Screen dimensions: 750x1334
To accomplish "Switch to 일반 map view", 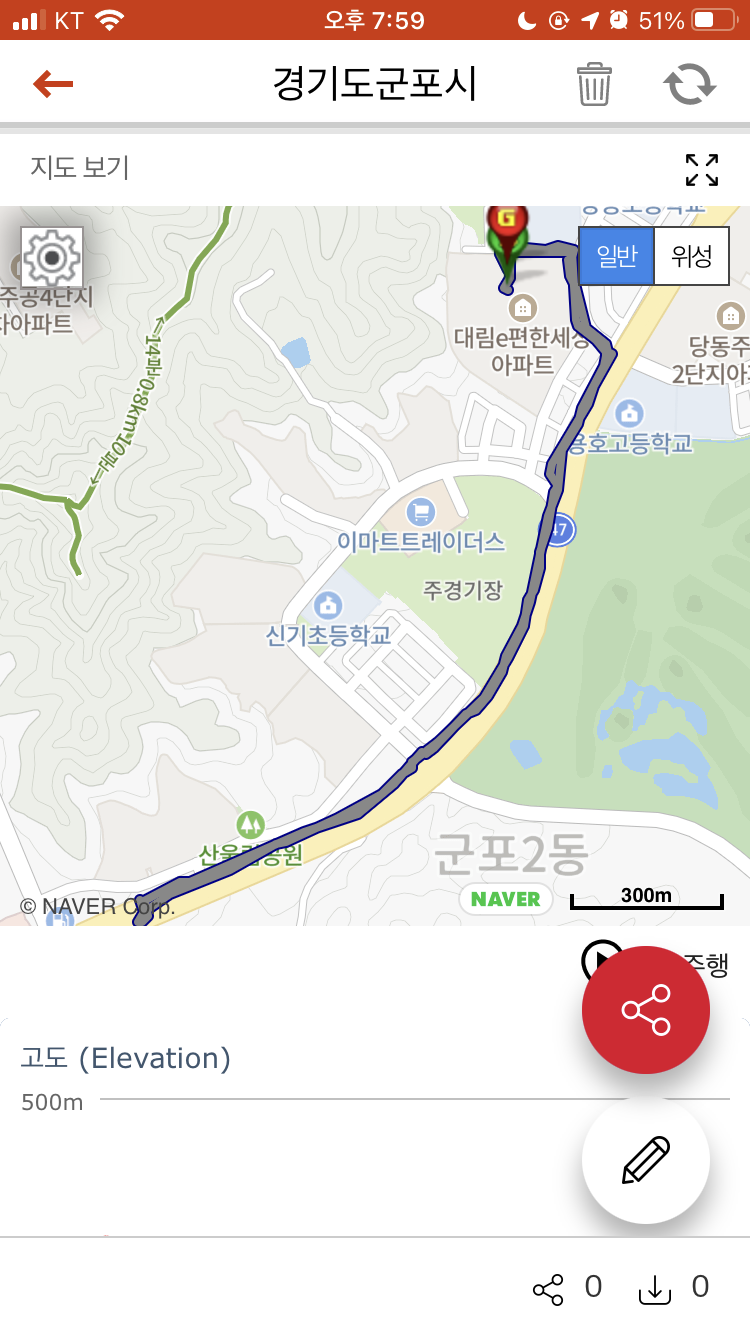I will (616, 256).
